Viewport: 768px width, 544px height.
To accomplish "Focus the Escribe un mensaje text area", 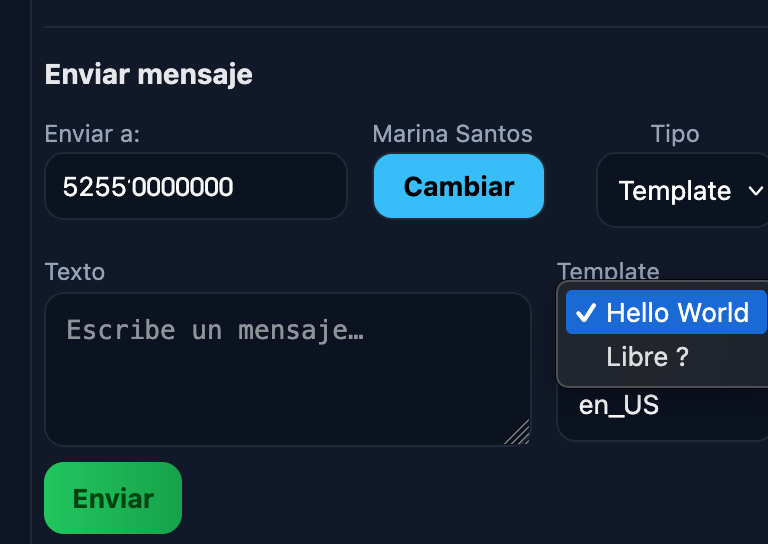I will coord(287,368).
